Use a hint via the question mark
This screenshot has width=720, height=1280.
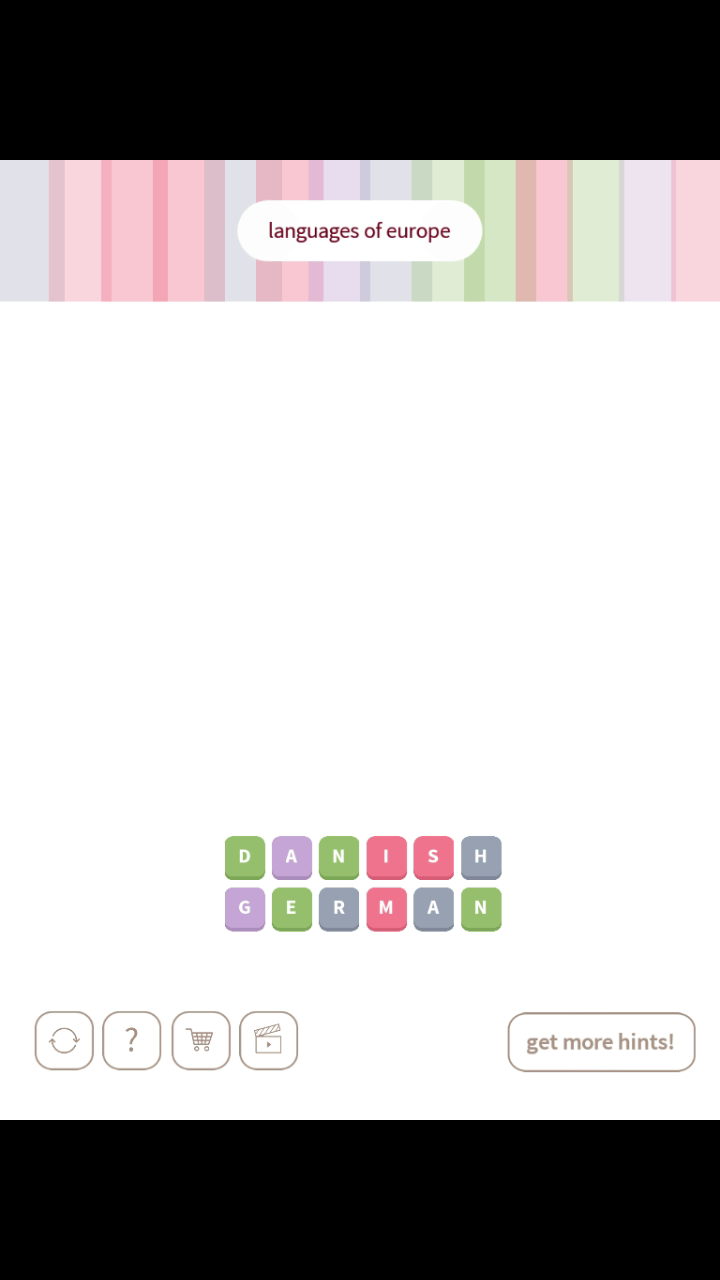131,1041
